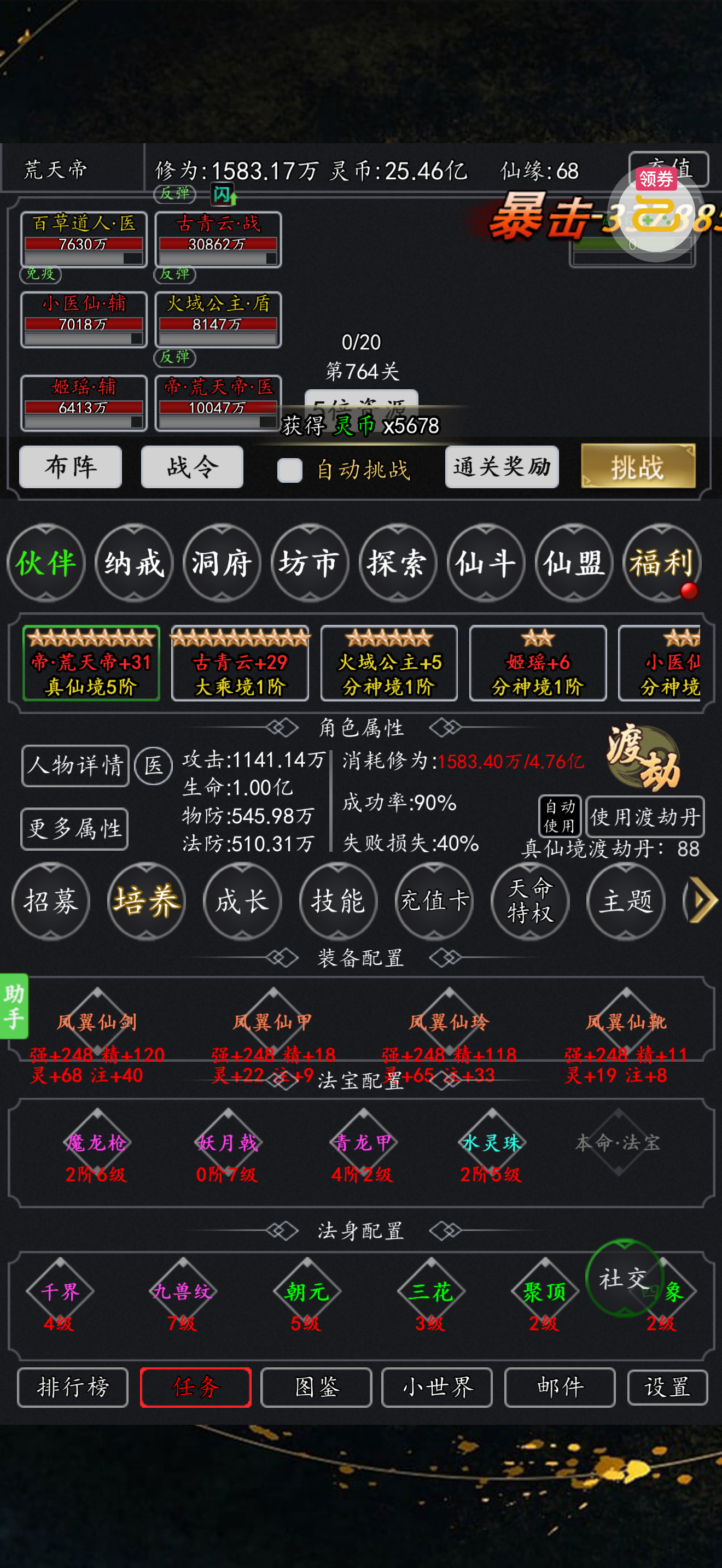
Task: Select the 古青云+29 companion card
Action: 240,664
